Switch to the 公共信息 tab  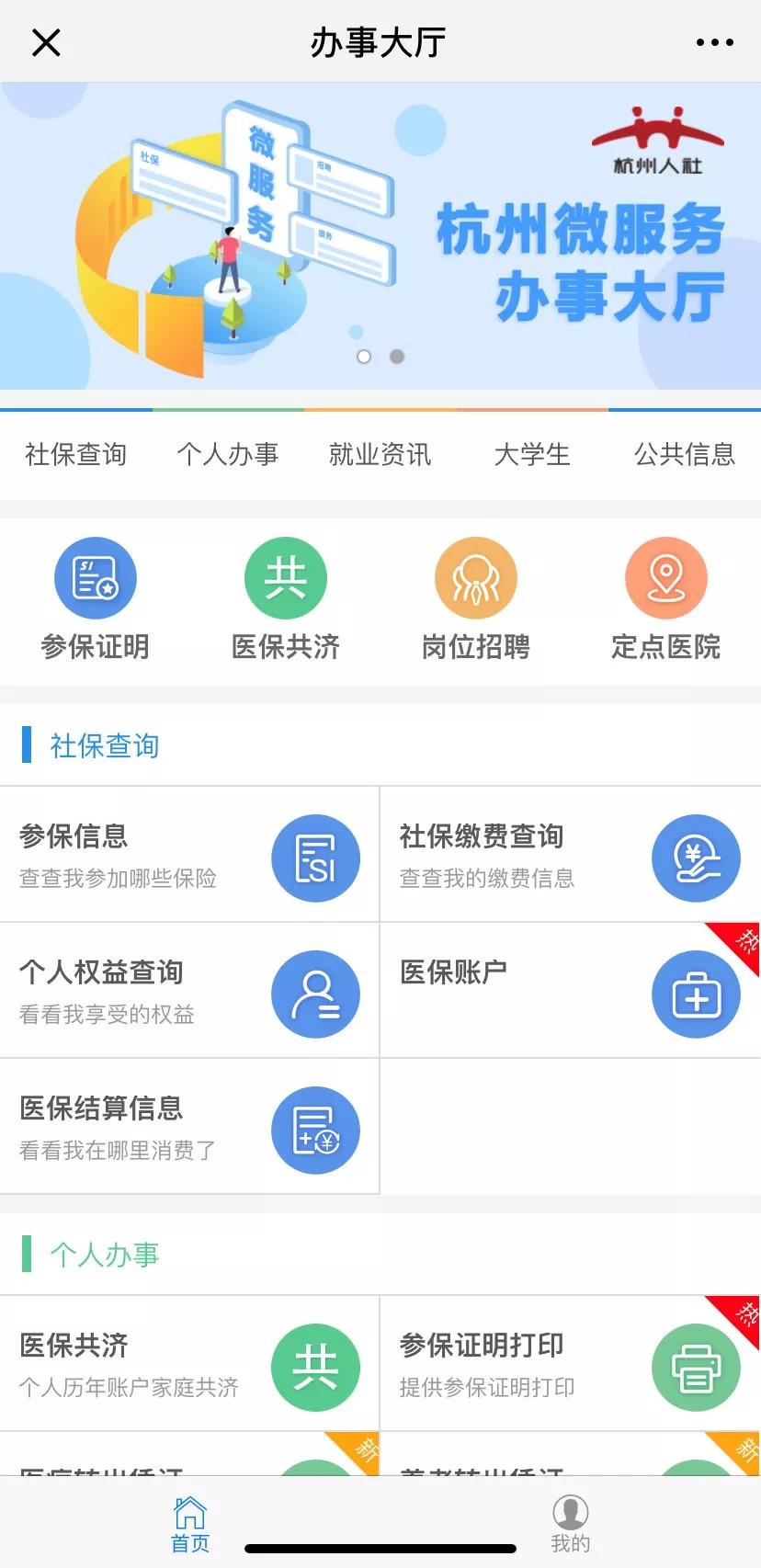(x=685, y=454)
